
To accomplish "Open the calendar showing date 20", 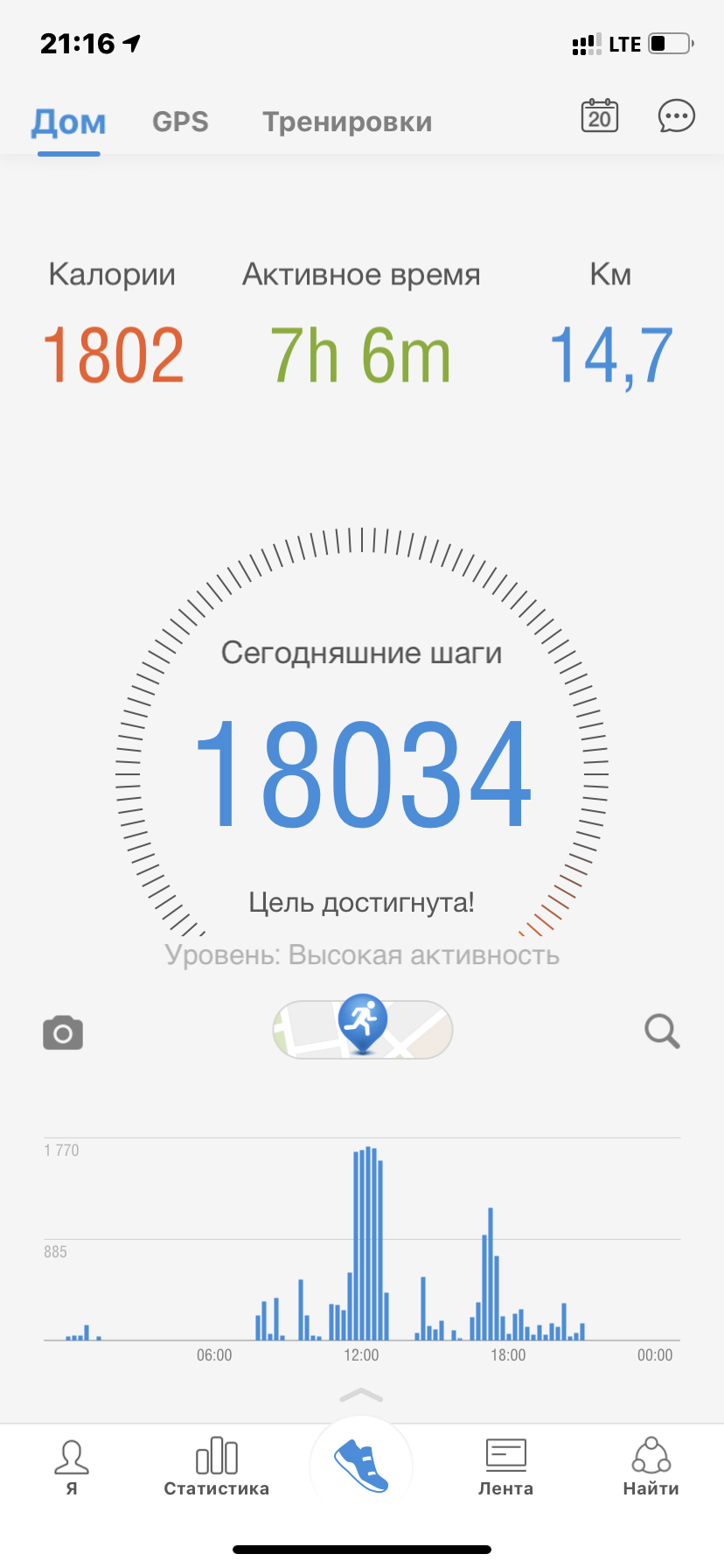I will (x=599, y=117).
